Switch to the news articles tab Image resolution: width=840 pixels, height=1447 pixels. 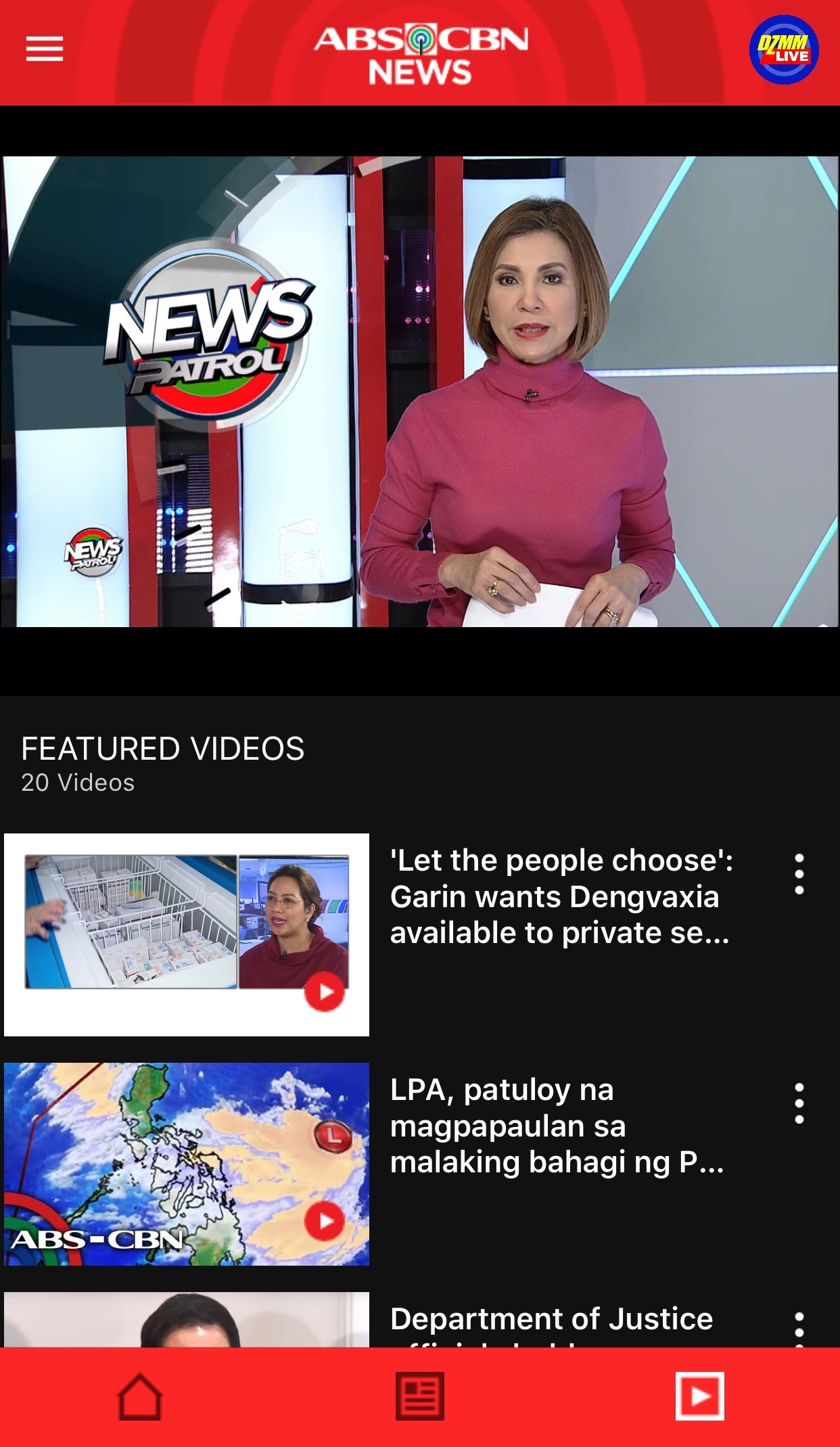(x=420, y=1396)
